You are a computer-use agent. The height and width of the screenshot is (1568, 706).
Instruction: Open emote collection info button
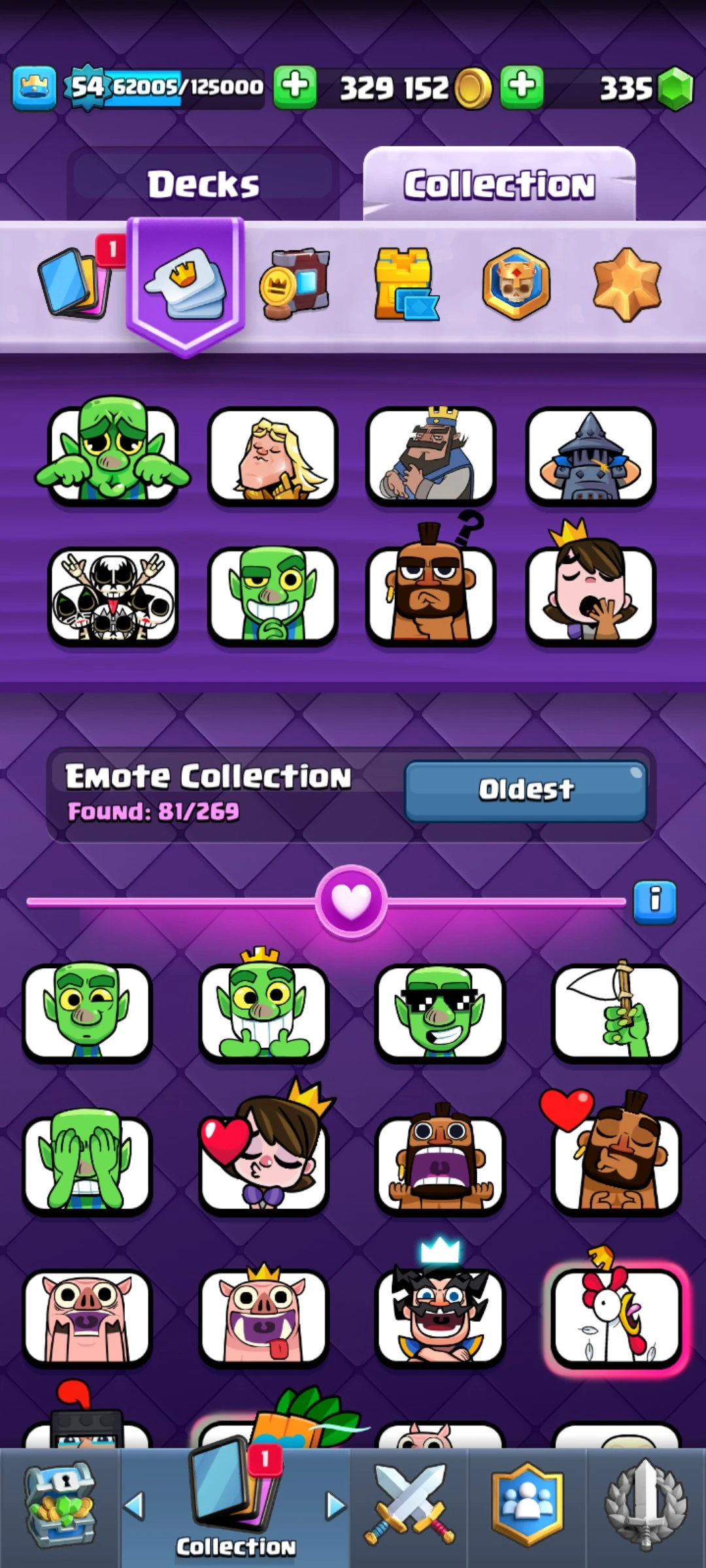(655, 901)
